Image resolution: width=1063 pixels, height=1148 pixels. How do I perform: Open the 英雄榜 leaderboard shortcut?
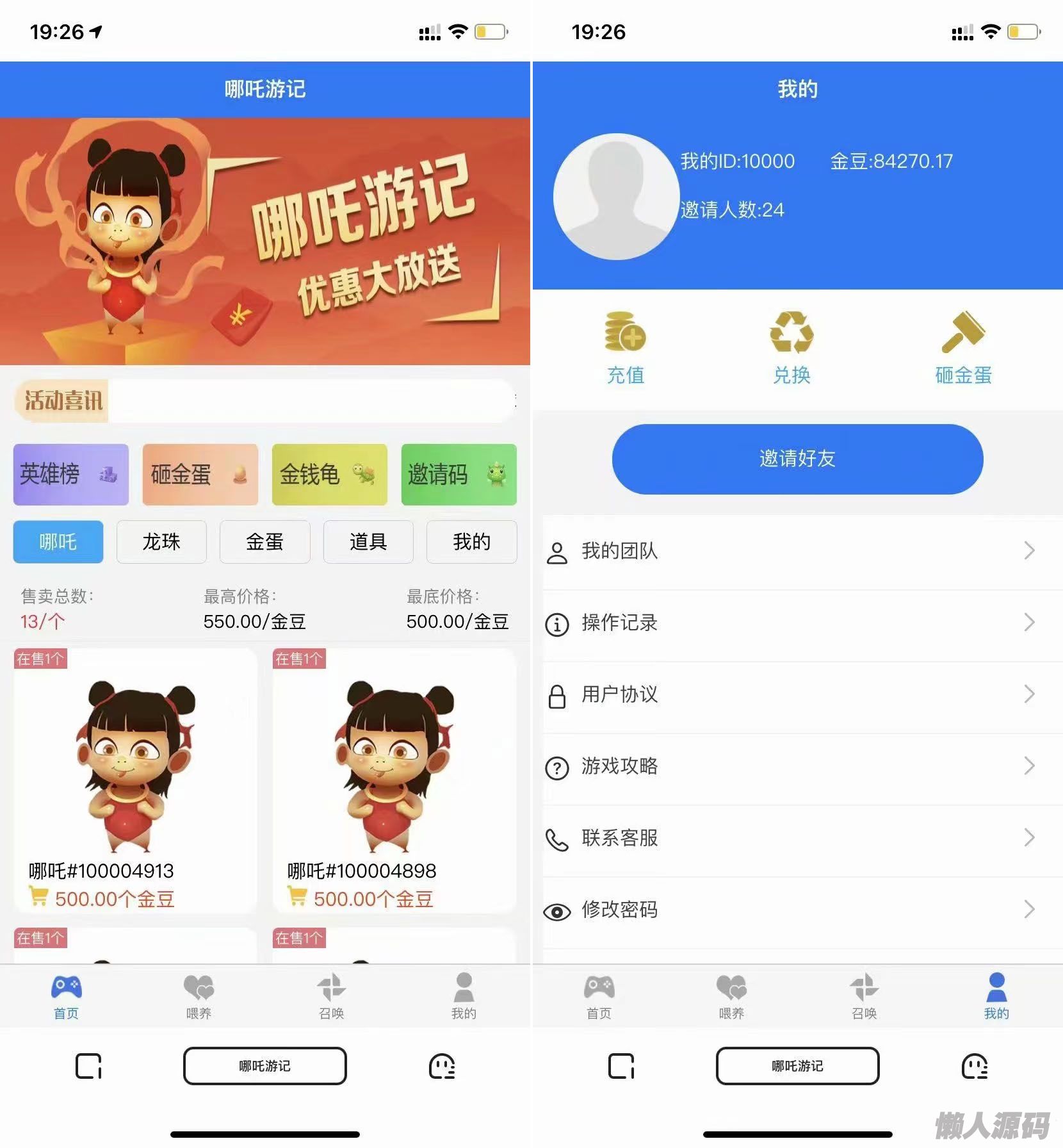click(x=70, y=475)
